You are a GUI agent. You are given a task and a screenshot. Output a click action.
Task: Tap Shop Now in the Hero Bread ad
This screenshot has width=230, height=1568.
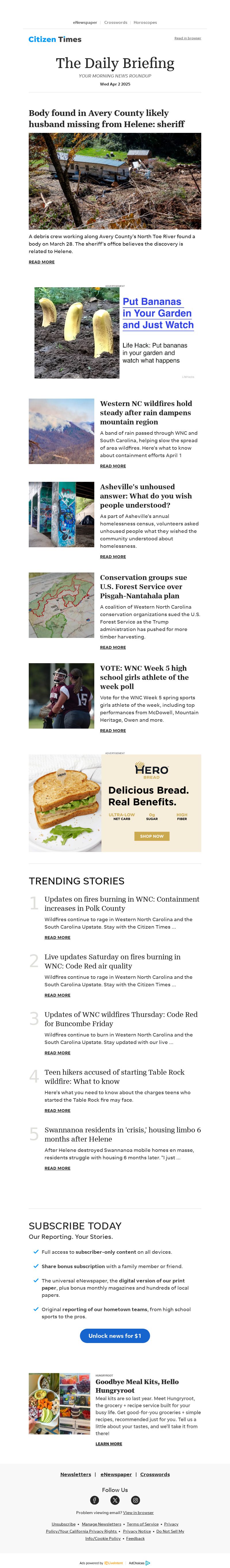[151, 836]
